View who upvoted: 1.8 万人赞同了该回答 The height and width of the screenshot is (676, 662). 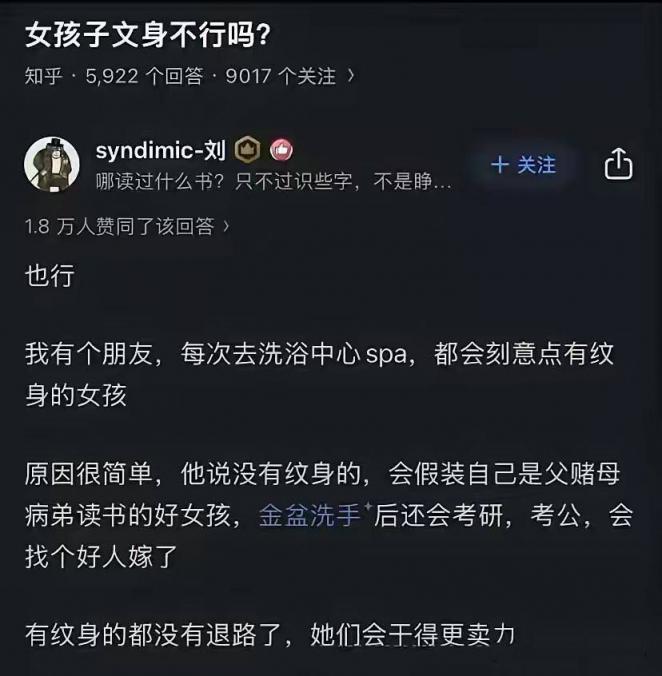coord(127,227)
